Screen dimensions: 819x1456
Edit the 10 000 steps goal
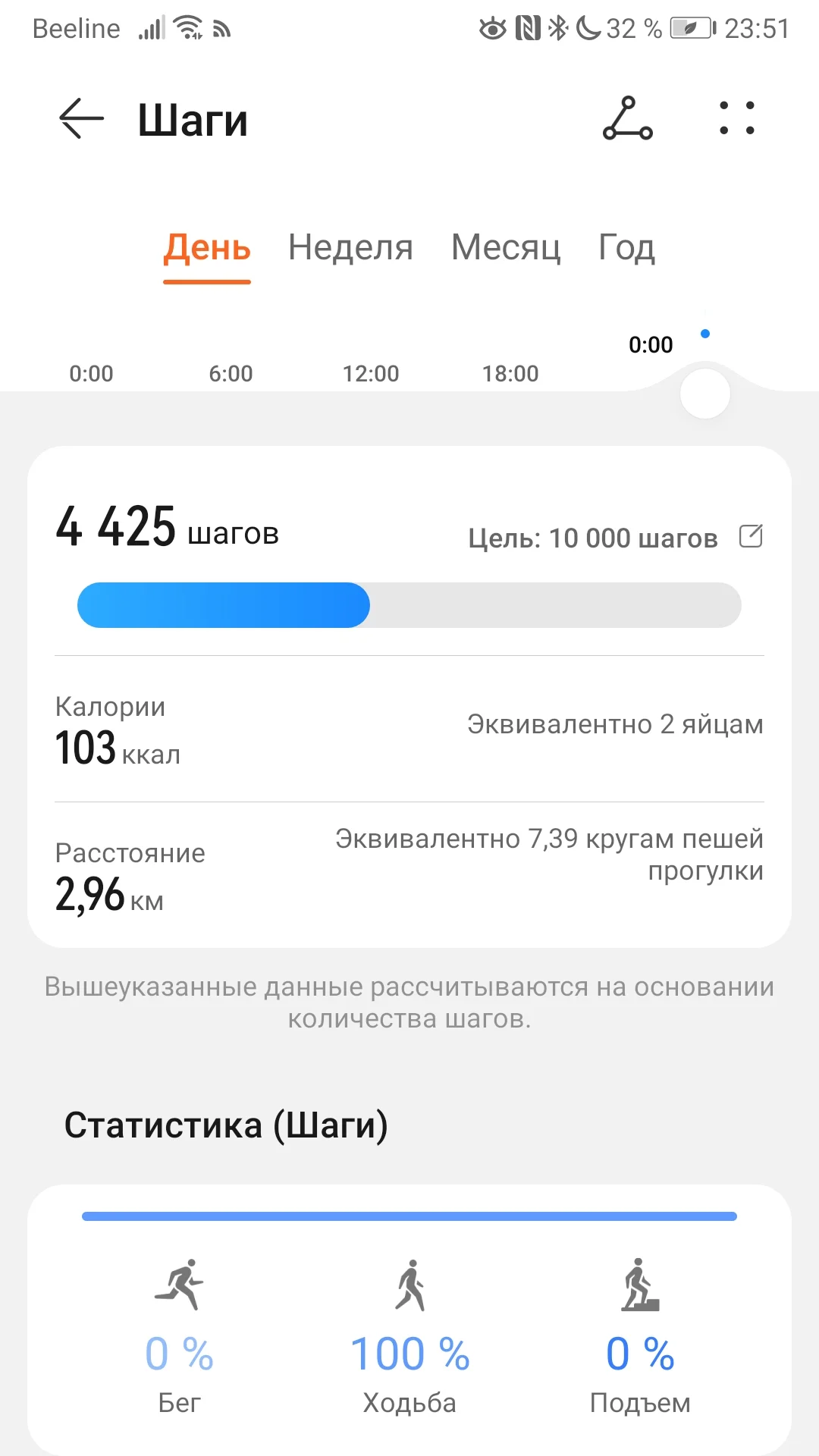tap(751, 537)
